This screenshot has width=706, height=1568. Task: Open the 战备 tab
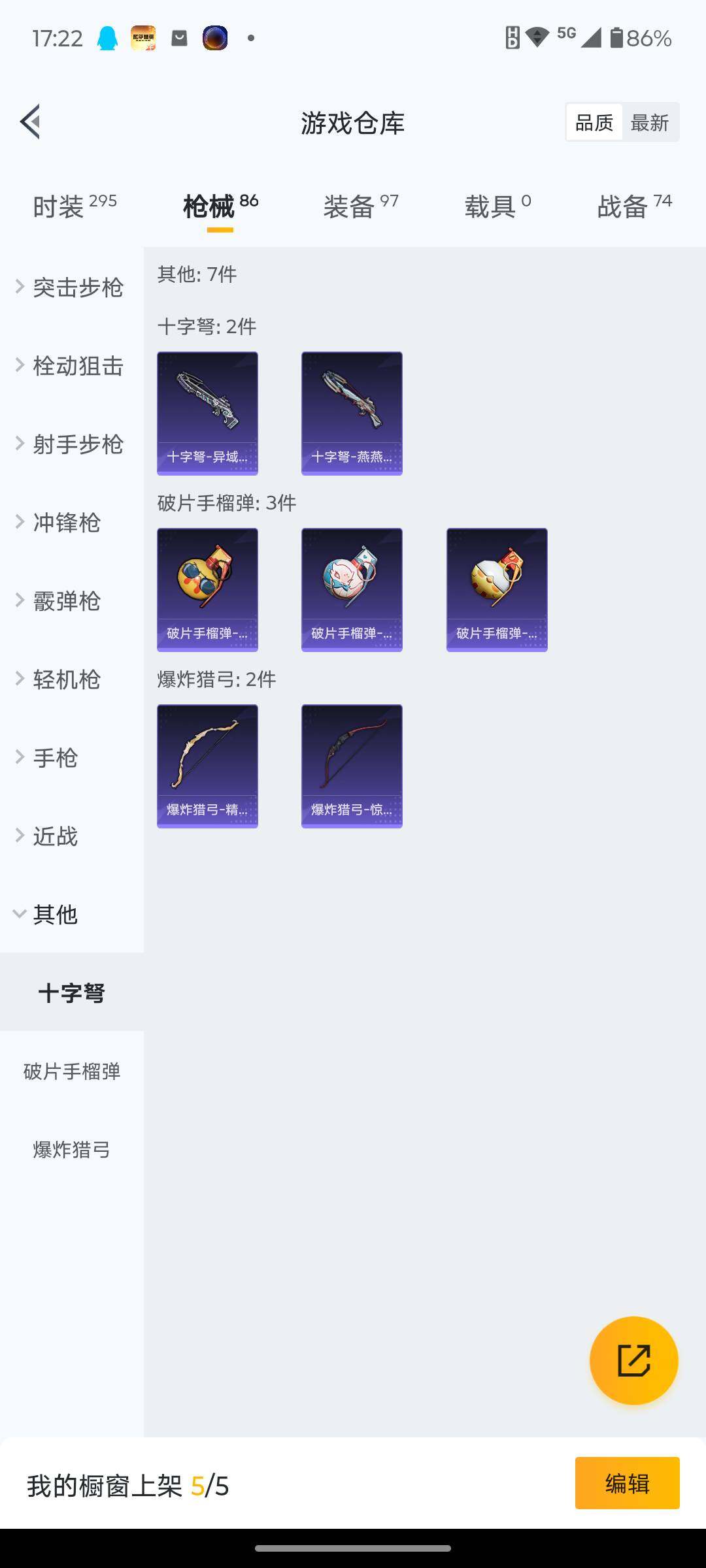tap(634, 206)
